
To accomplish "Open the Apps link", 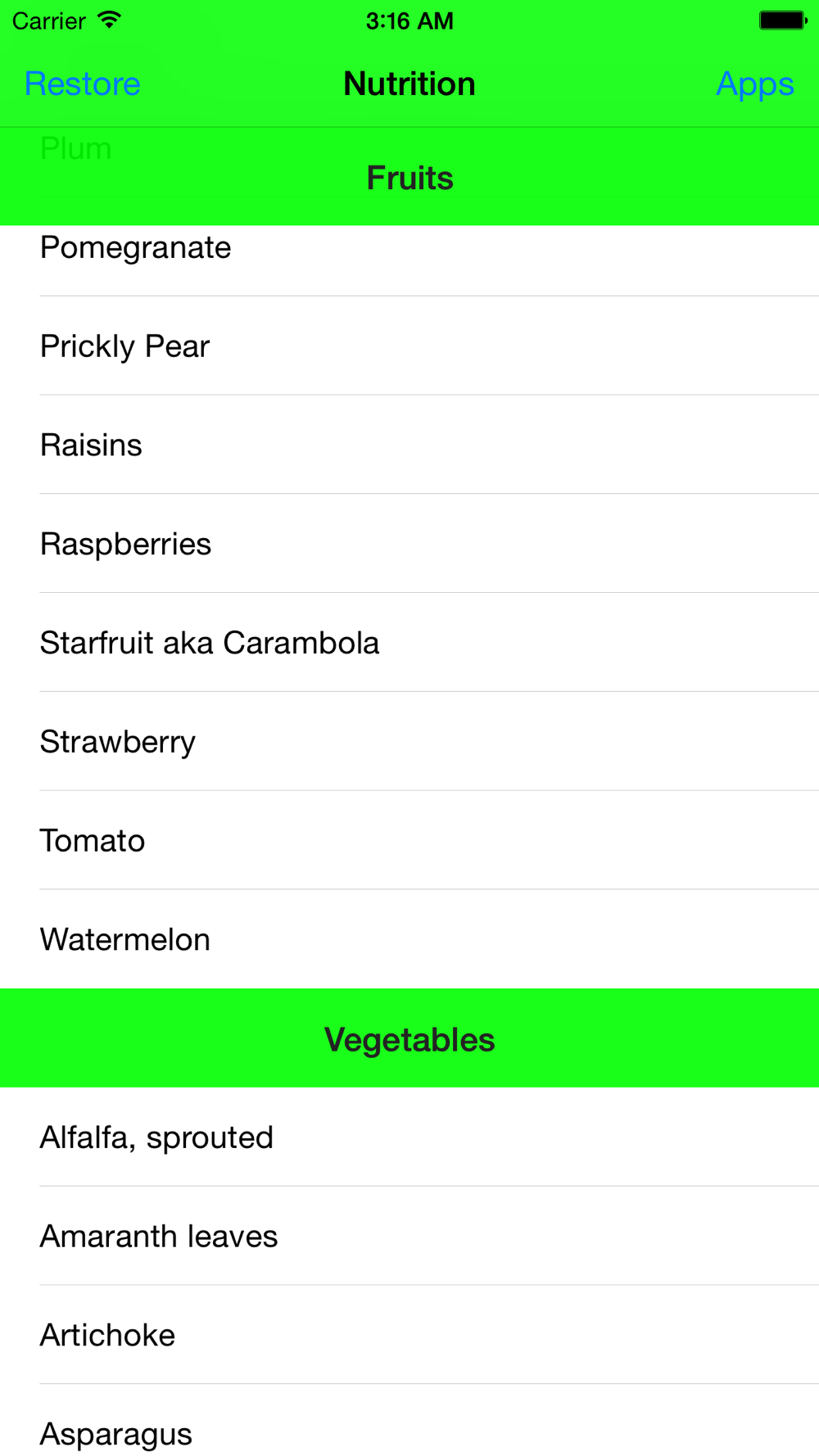I will 754,84.
